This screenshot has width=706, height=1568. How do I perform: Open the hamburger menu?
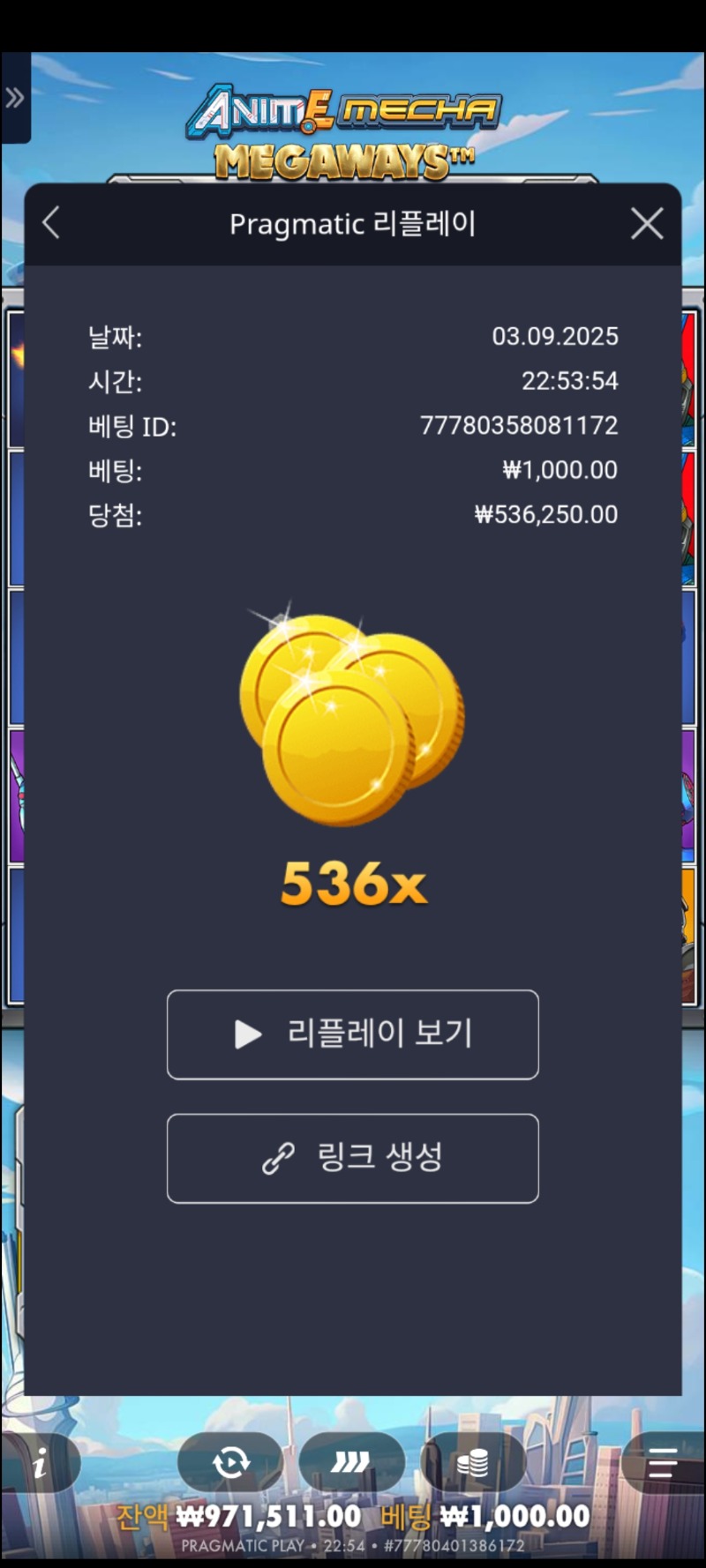click(x=664, y=1464)
